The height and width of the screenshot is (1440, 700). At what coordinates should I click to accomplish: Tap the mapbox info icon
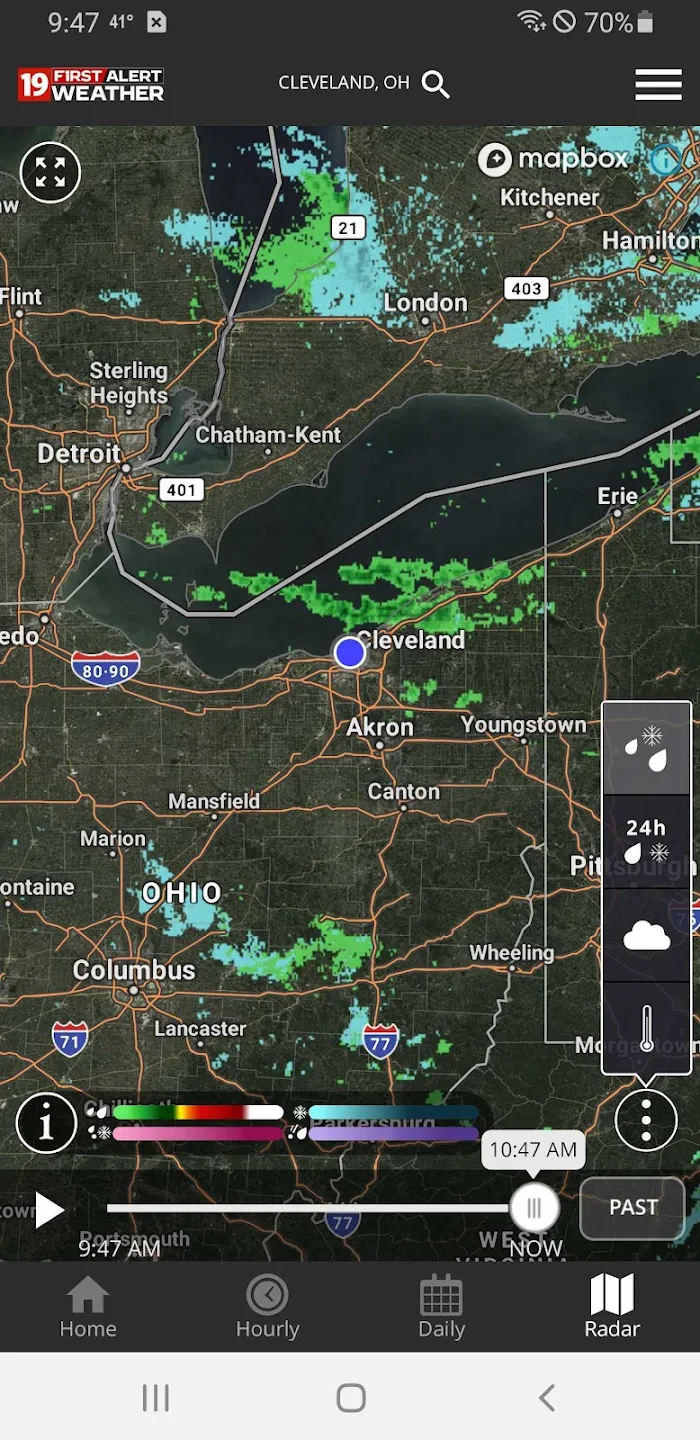665,160
